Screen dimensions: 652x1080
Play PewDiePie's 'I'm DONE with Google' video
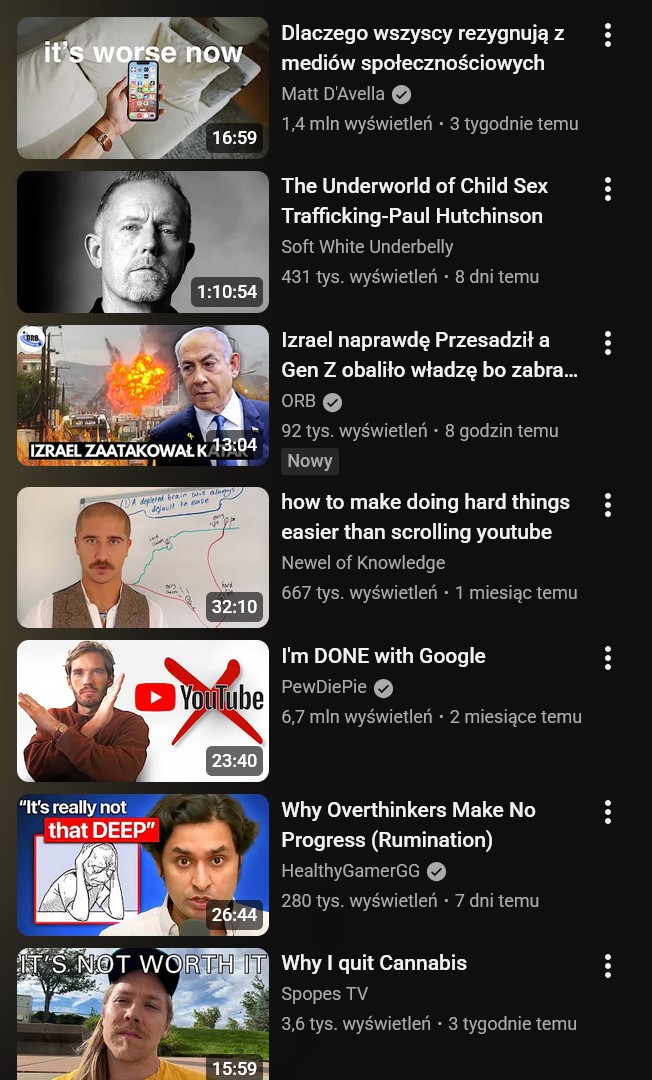143,711
